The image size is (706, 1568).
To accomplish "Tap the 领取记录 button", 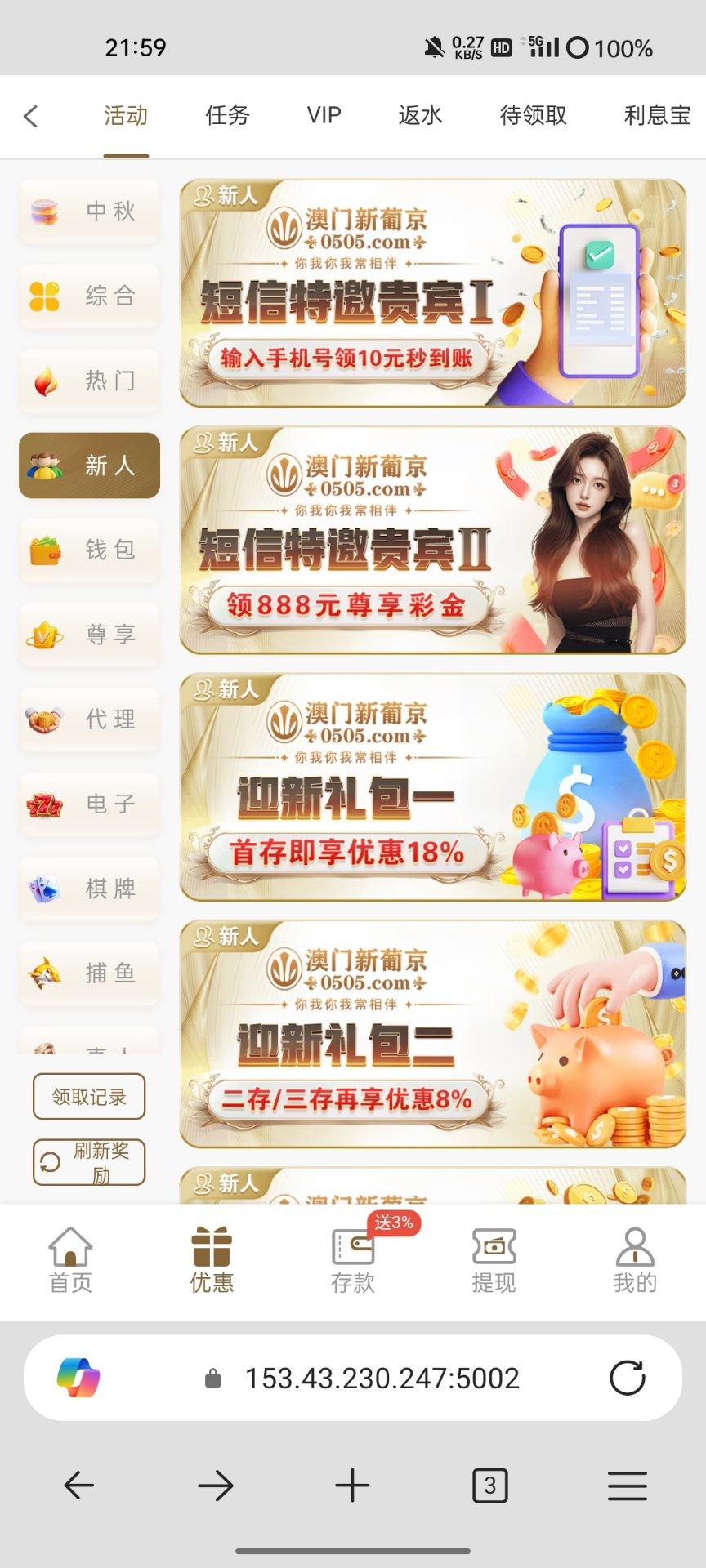I will point(89,1096).
